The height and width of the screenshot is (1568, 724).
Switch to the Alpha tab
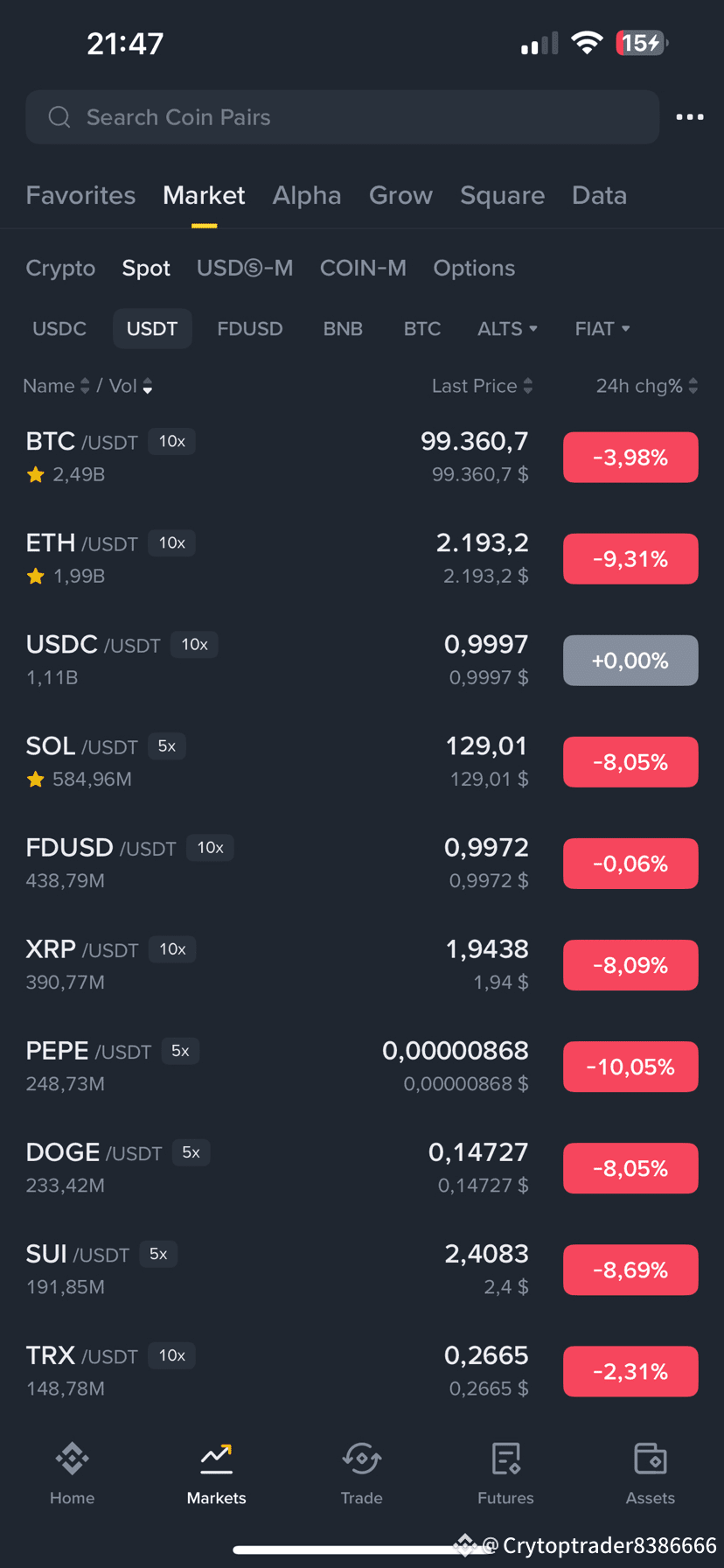(307, 195)
